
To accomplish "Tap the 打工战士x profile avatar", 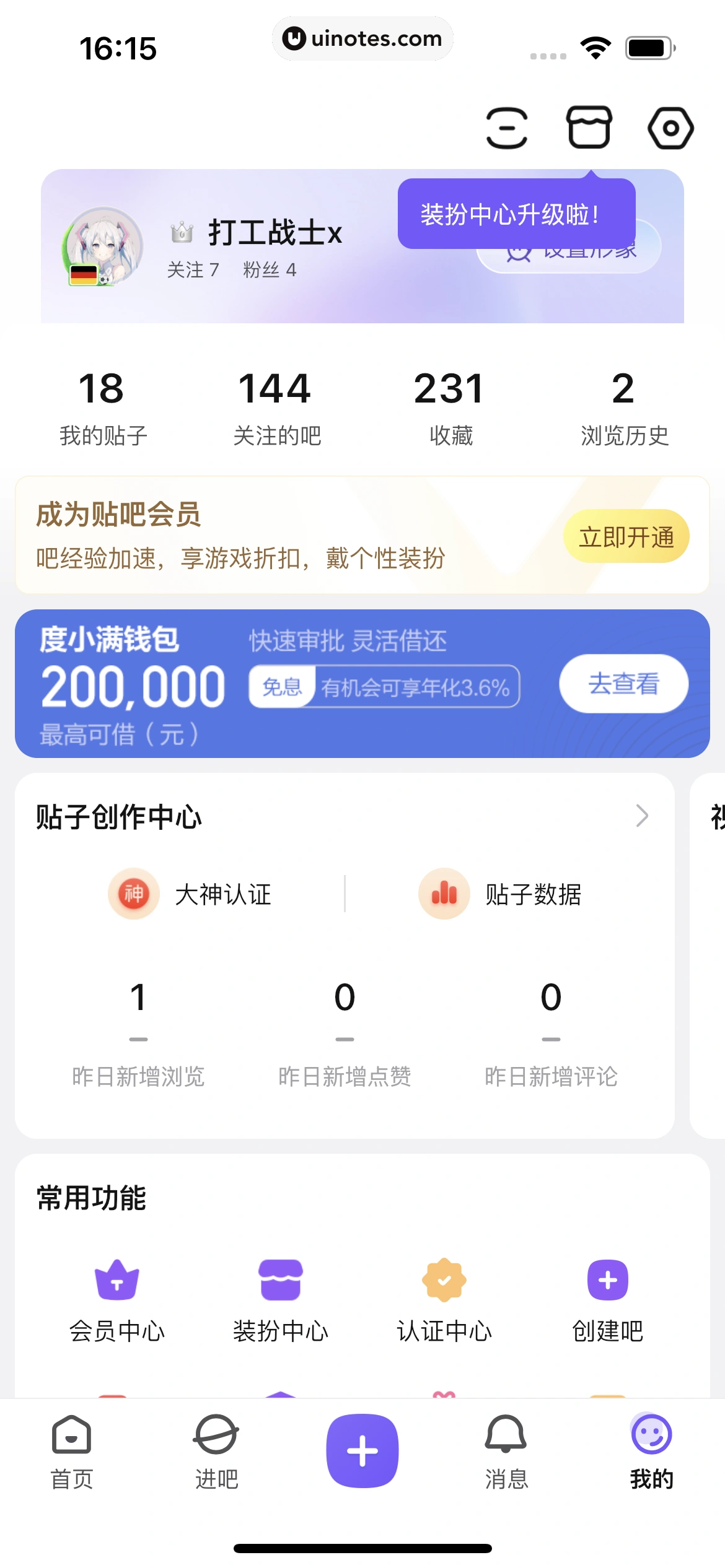I will (103, 246).
